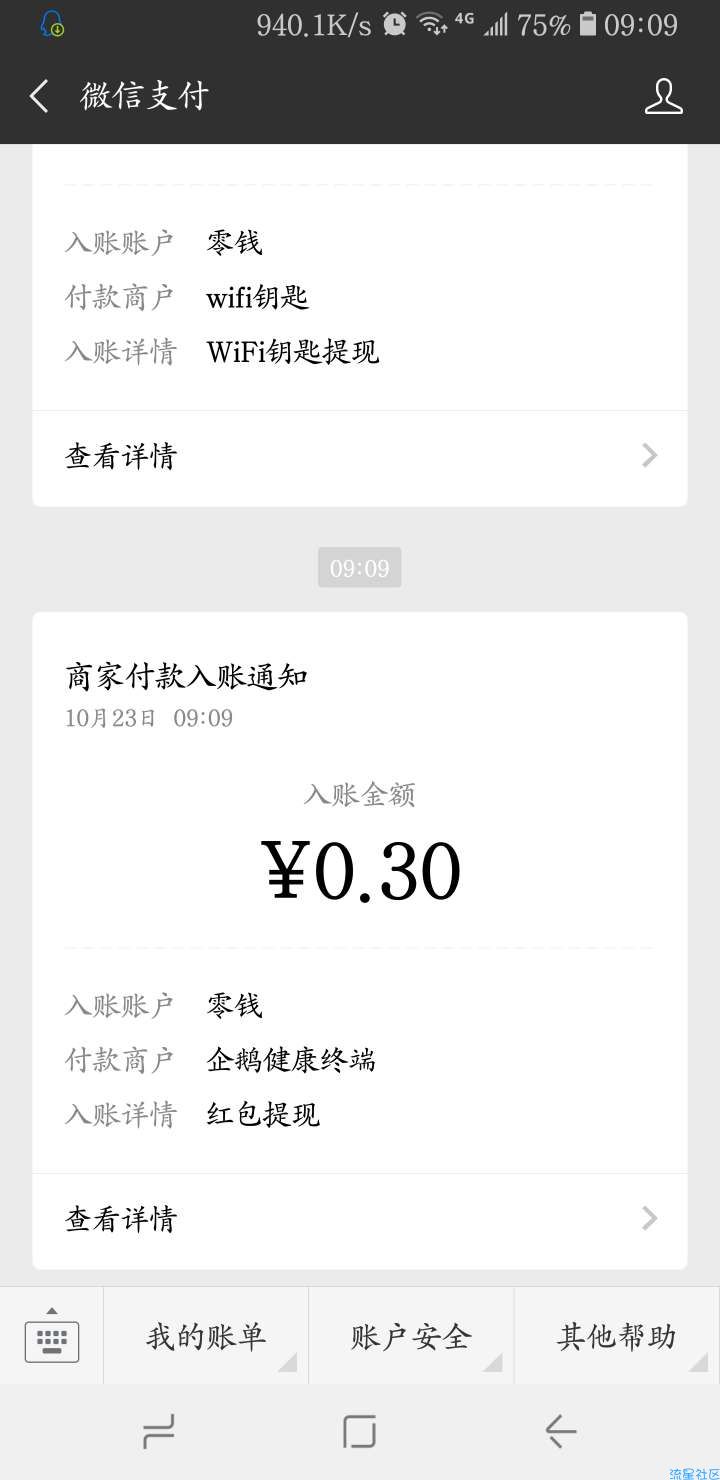
Task: Open 查看详情 for the WiFi钥匙提现 payment
Action: (360, 457)
